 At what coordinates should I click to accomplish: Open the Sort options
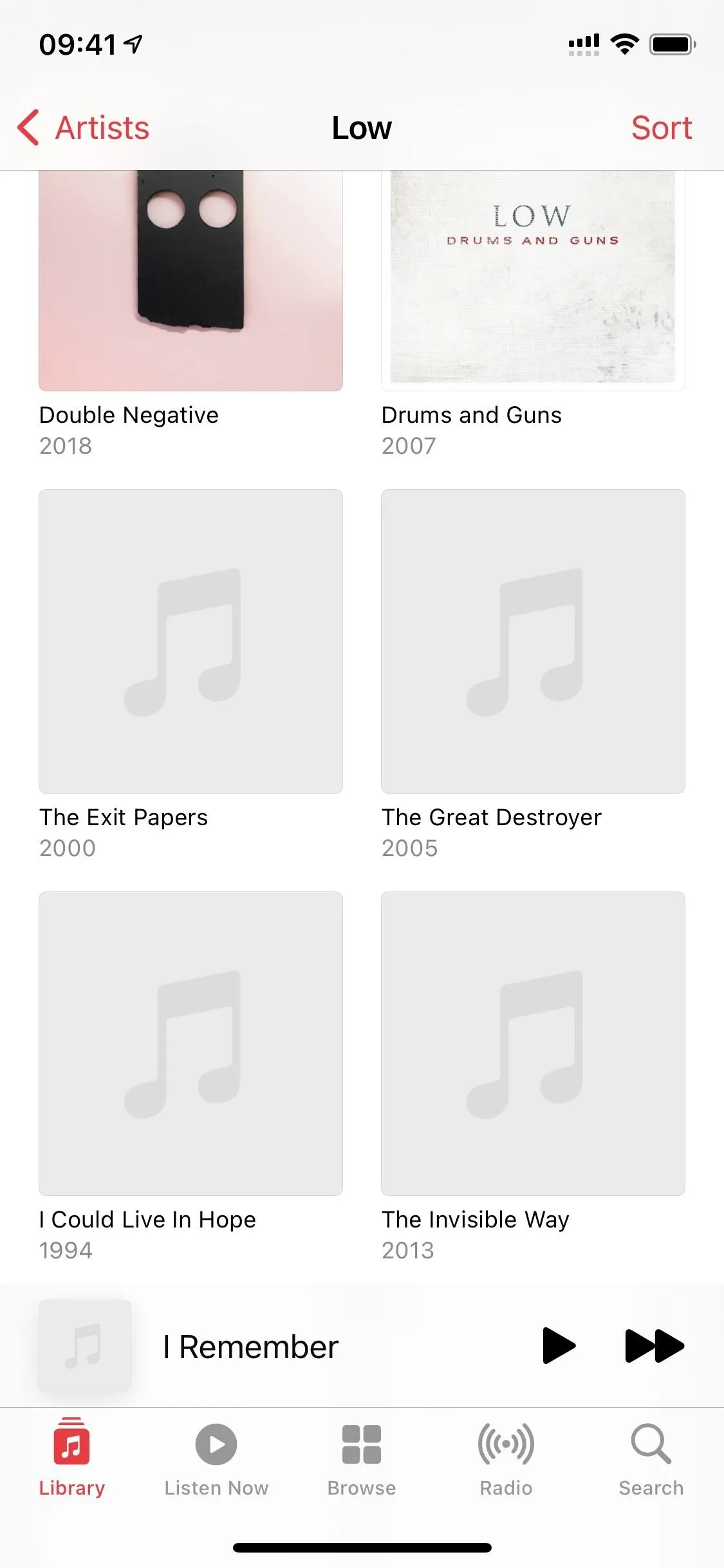pyautogui.click(x=661, y=127)
